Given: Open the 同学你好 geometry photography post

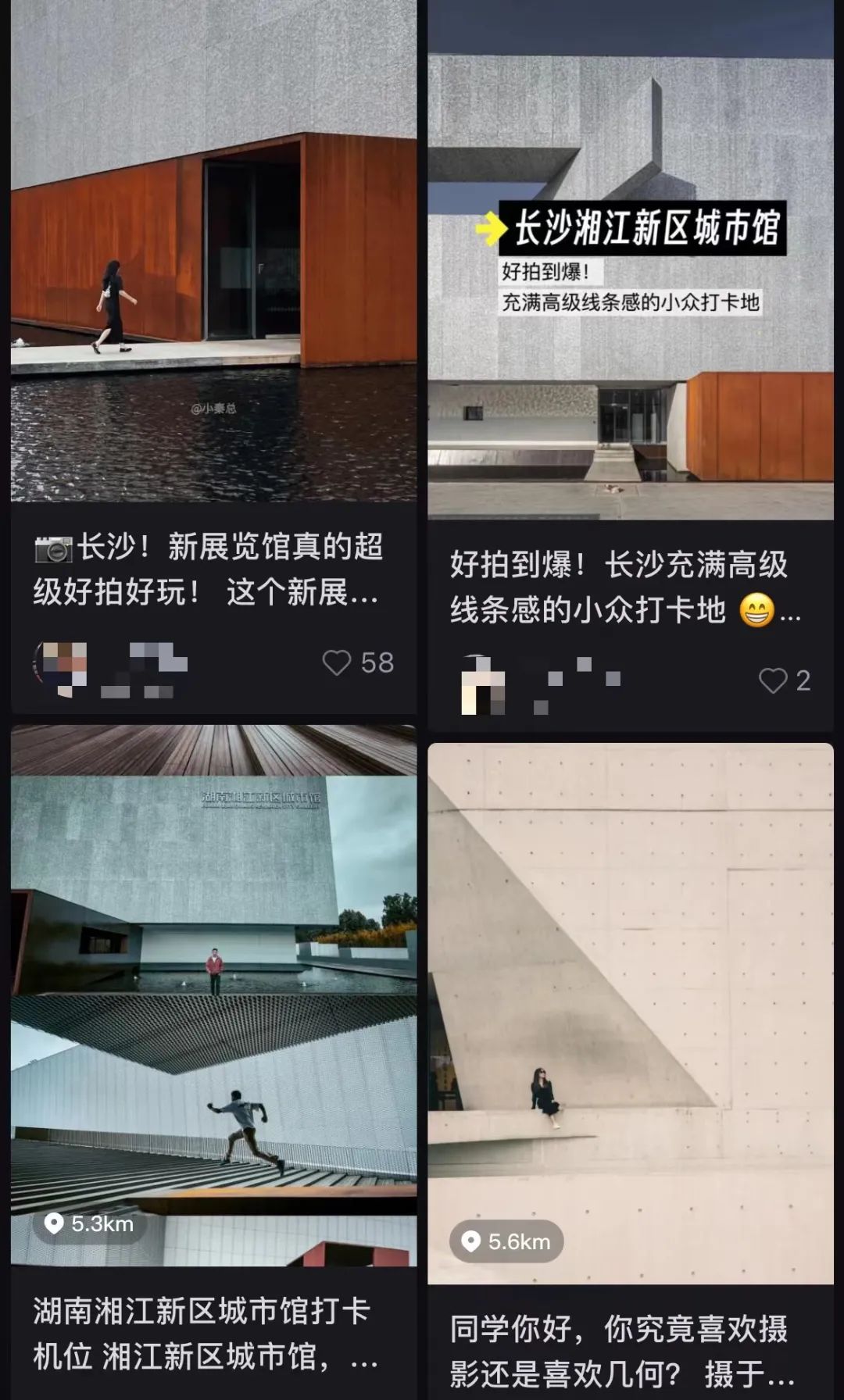Looking at the screenshot, I should click(x=630, y=1008).
